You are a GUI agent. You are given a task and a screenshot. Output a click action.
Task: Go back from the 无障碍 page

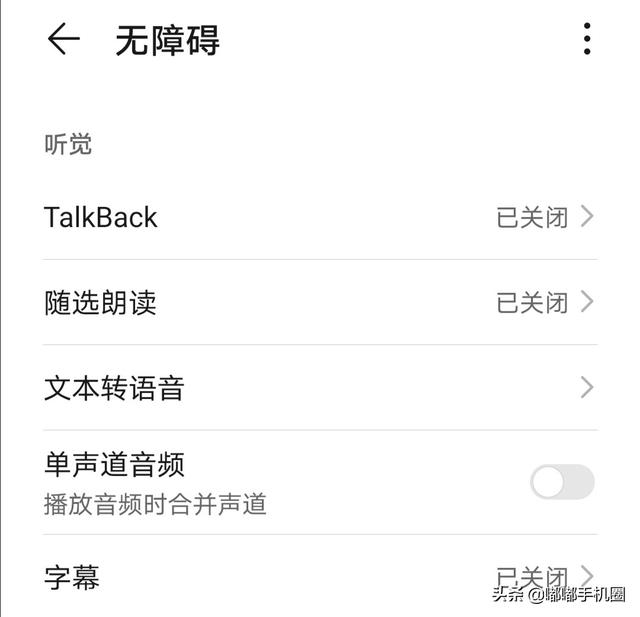click(x=63, y=39)
